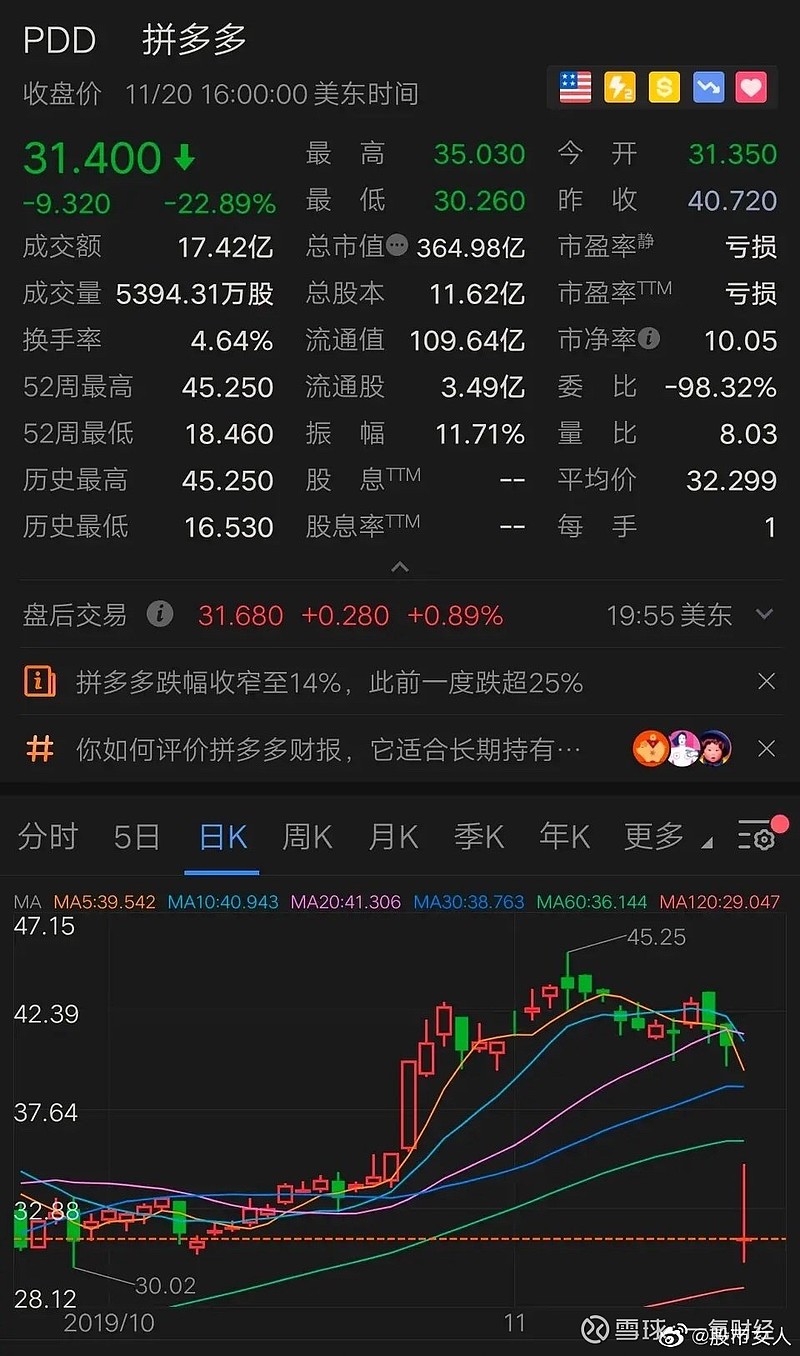Close the 你如何评价拼多多财报 topic banner
800x1356 pixels.
[x=766, y=748]
